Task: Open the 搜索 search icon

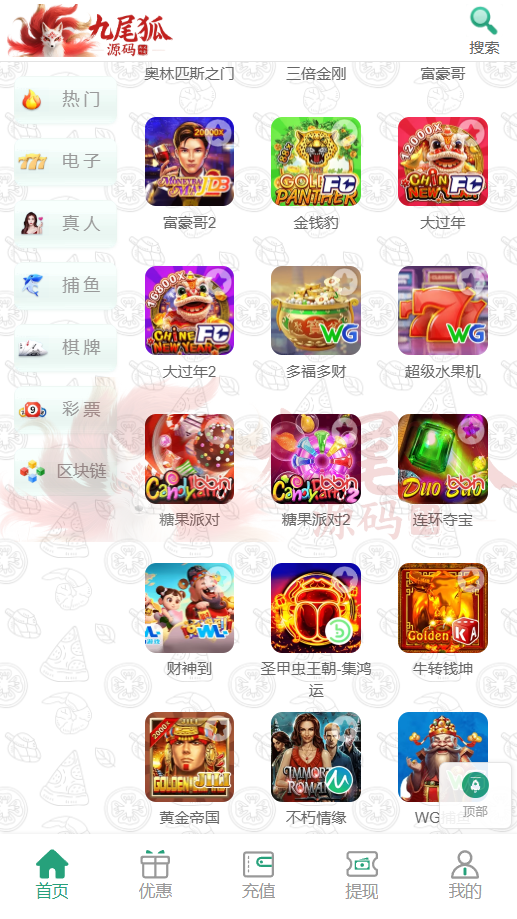Action: pyautogui.click(x=484, y=30)
